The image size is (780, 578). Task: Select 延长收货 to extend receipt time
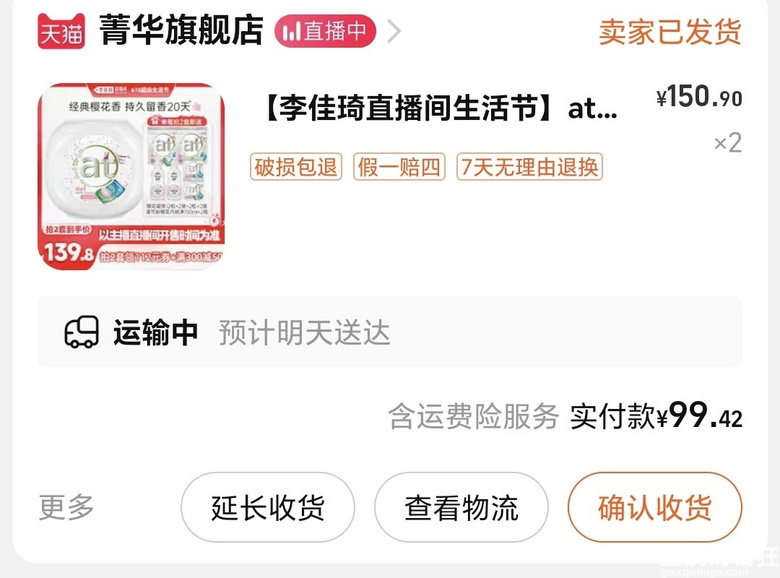pos(267,507)
